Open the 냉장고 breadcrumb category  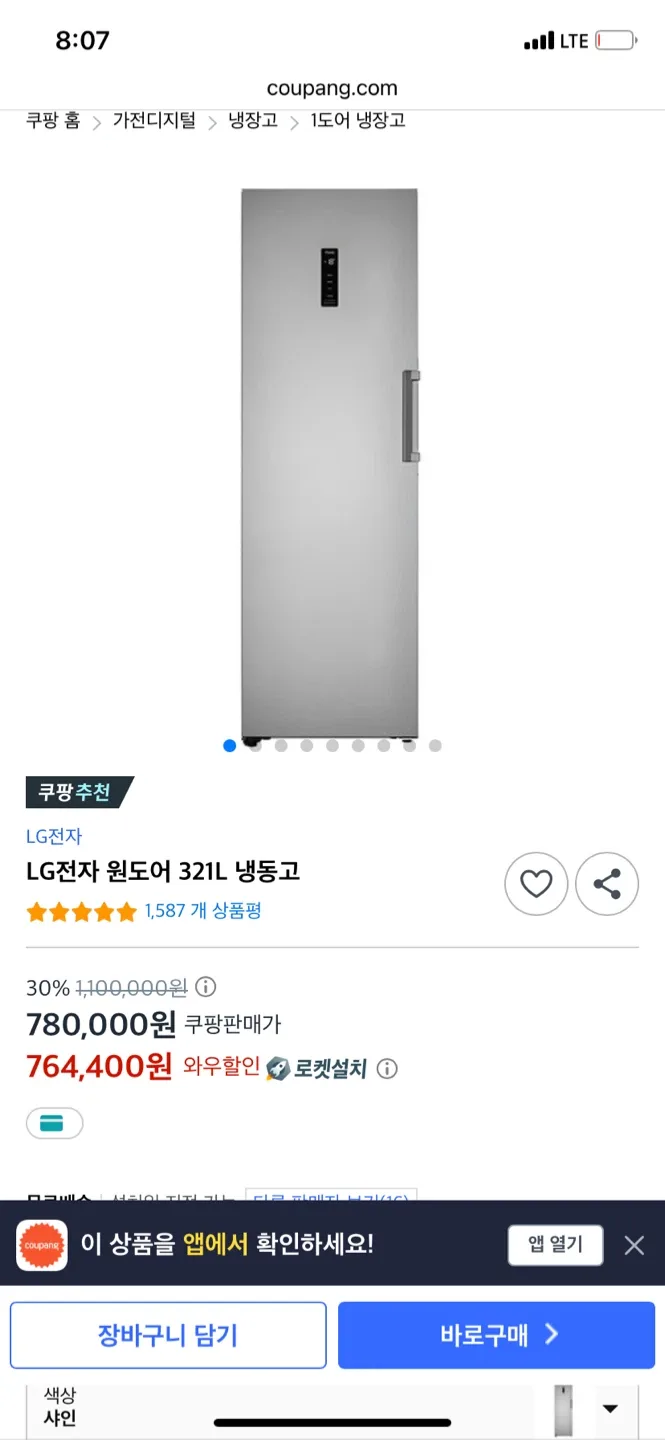tap(253, 121)
